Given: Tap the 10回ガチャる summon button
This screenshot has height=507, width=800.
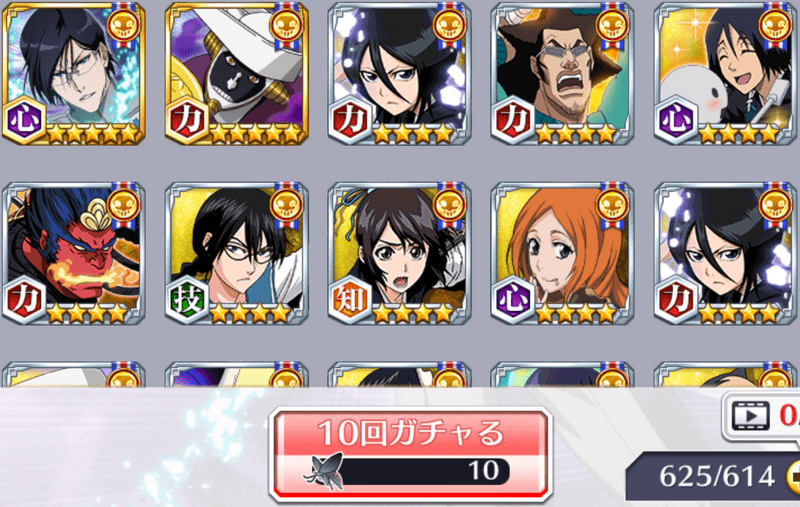Looking at the screenshot, I should point(409,451).
